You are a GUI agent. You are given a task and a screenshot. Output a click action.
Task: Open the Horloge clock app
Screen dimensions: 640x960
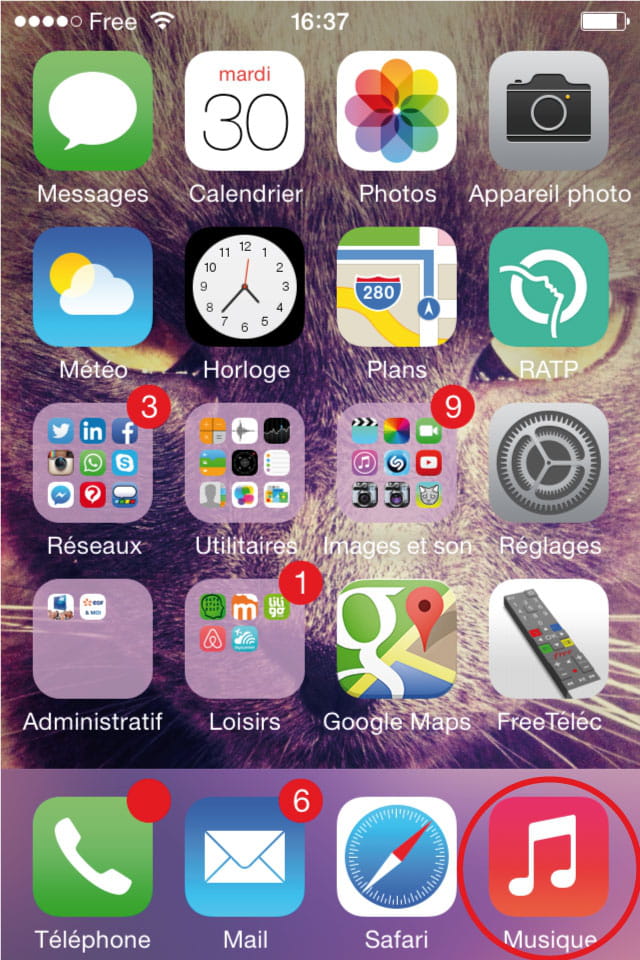coord(245,286)
